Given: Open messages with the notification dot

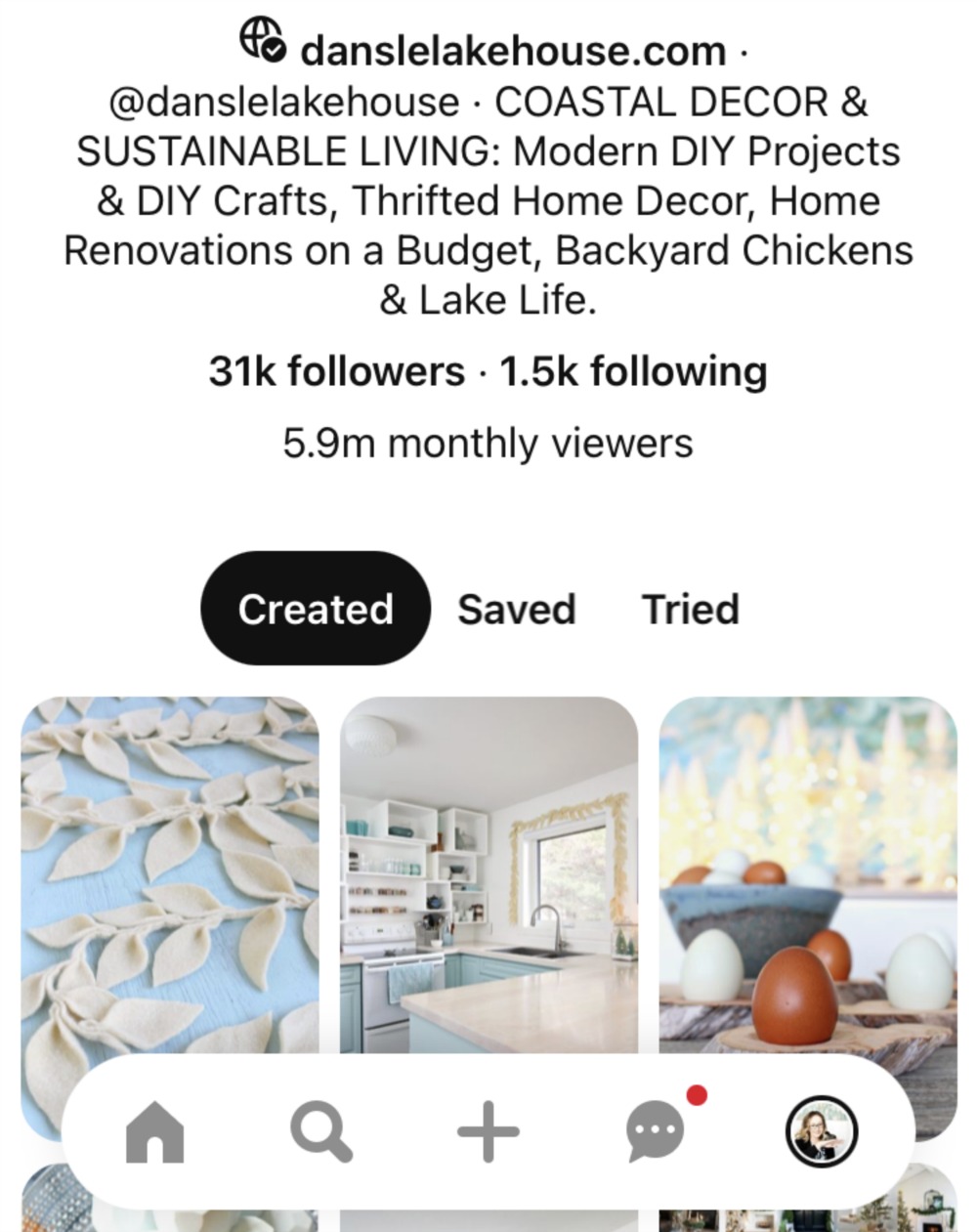Looking at the screenshot, I should click(x=655, y=1133).
